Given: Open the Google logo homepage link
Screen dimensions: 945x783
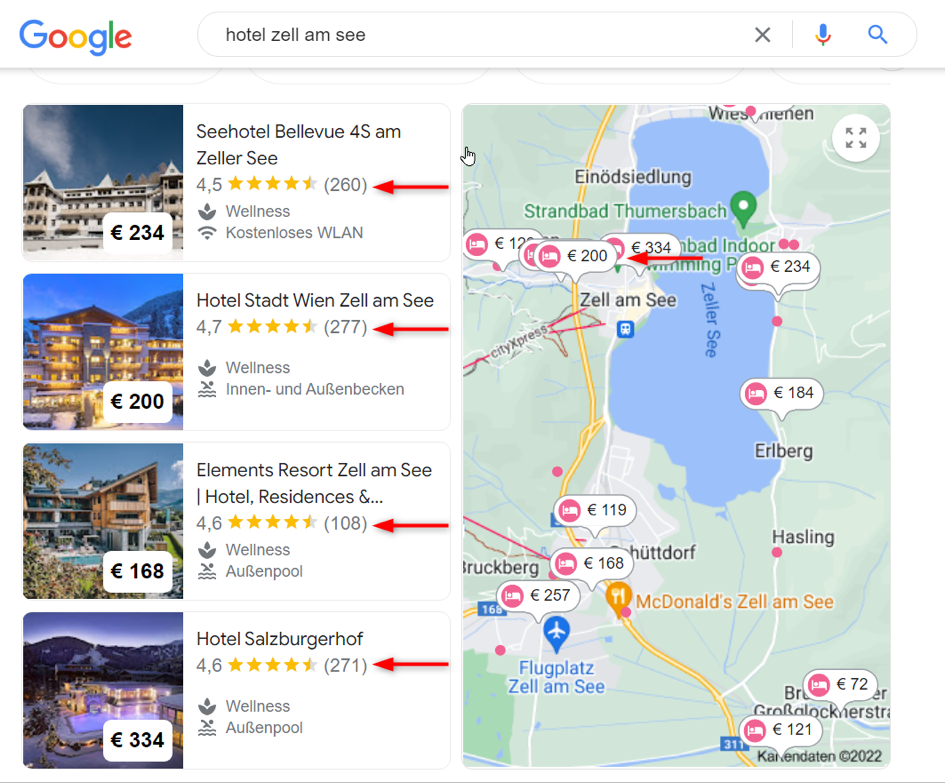Looking at the screenshot, I should 75,37.
